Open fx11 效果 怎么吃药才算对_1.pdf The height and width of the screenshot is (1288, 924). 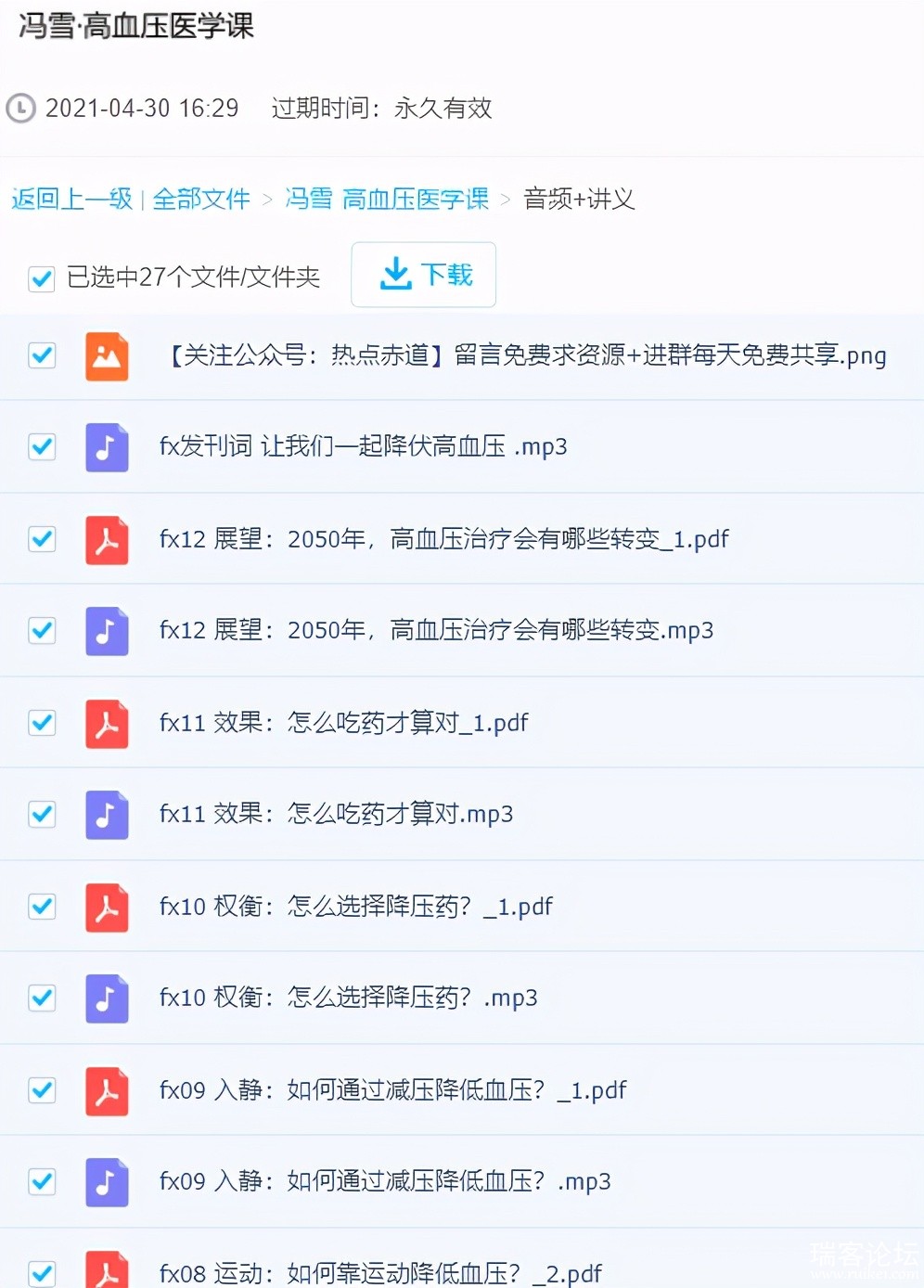pos(343,723)
